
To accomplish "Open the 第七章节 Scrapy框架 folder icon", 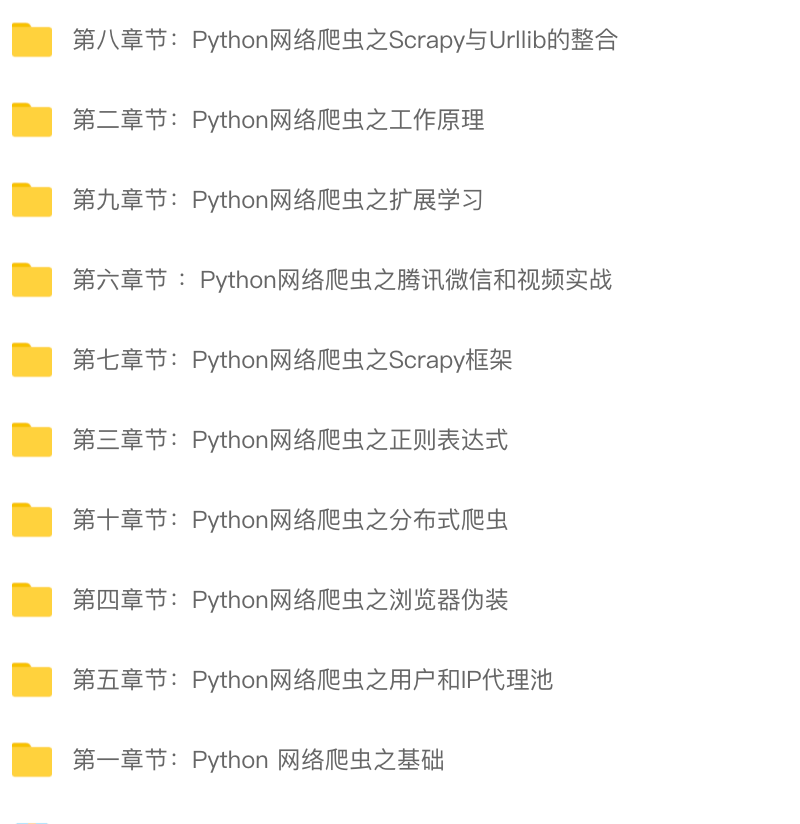I will 31,360.
